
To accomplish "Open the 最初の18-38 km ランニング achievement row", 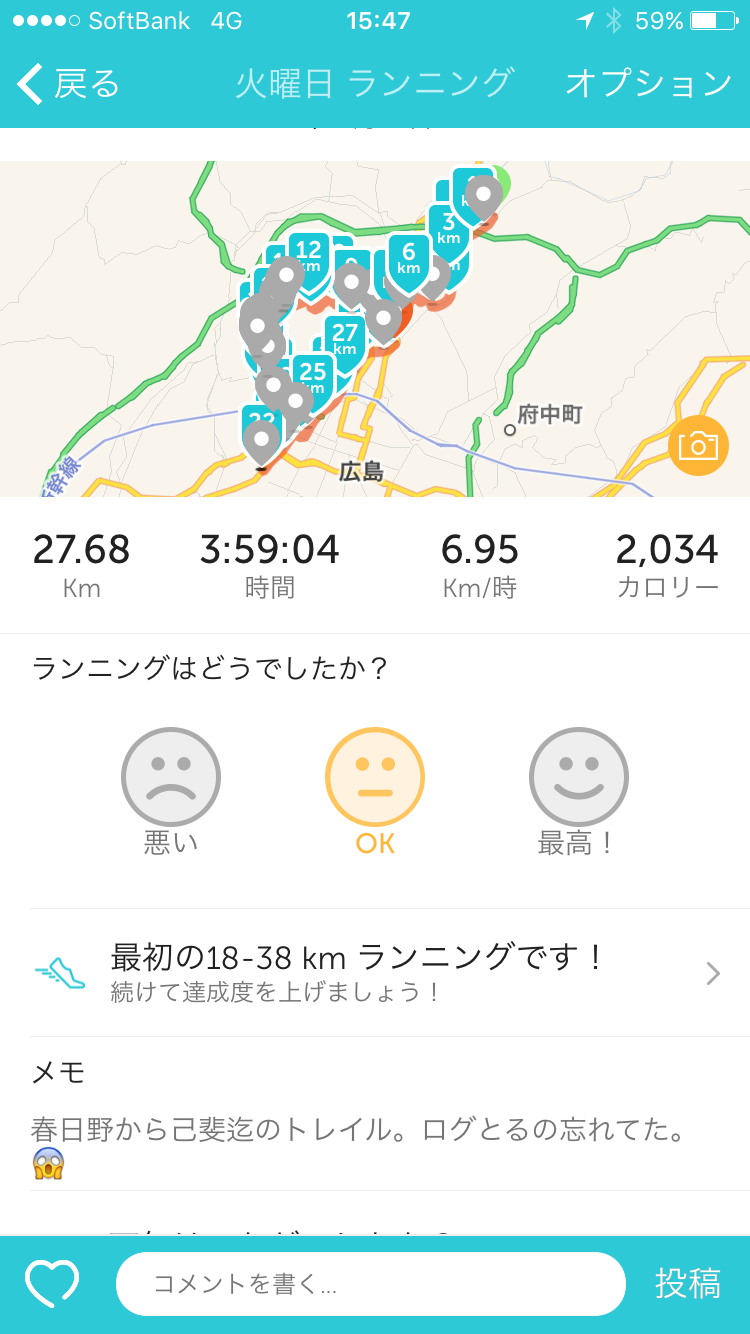I will (375, 972).
